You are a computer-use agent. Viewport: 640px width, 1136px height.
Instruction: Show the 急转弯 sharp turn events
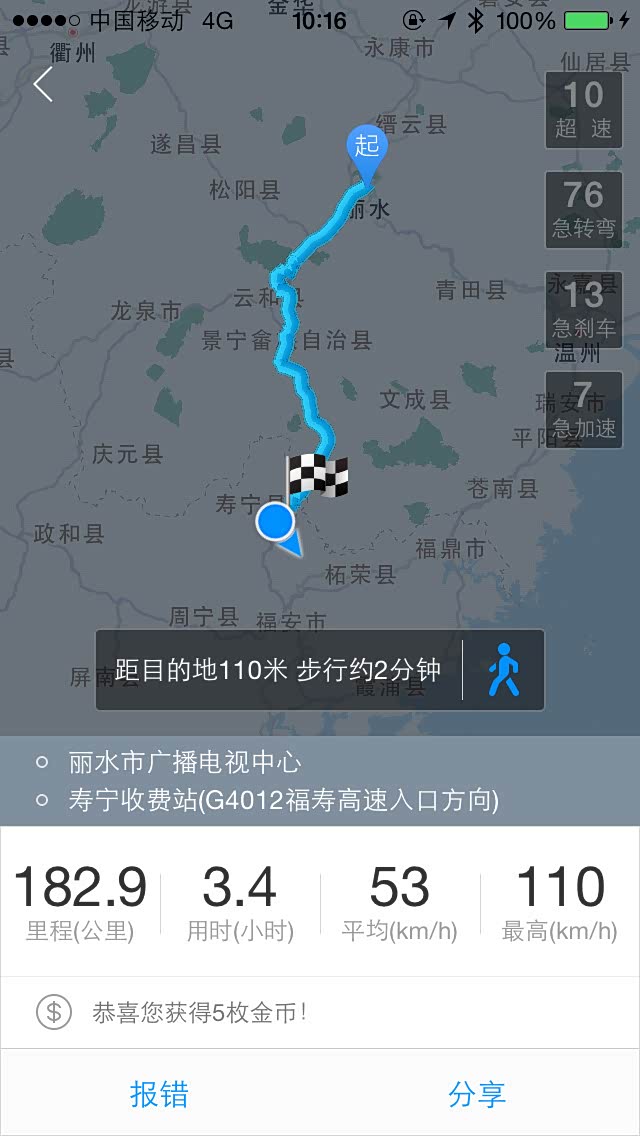click(x=584, y=210)
